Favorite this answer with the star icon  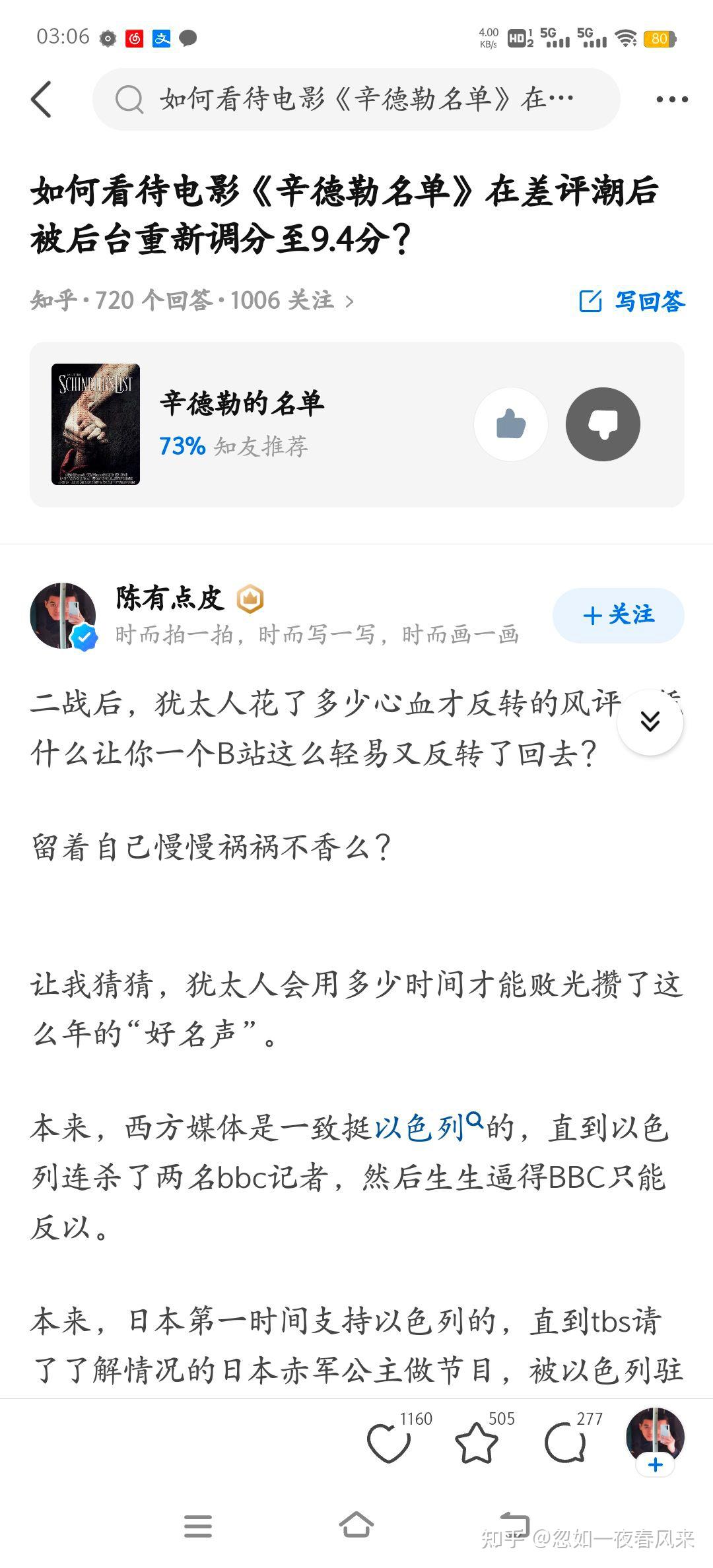click(477, 1443)
